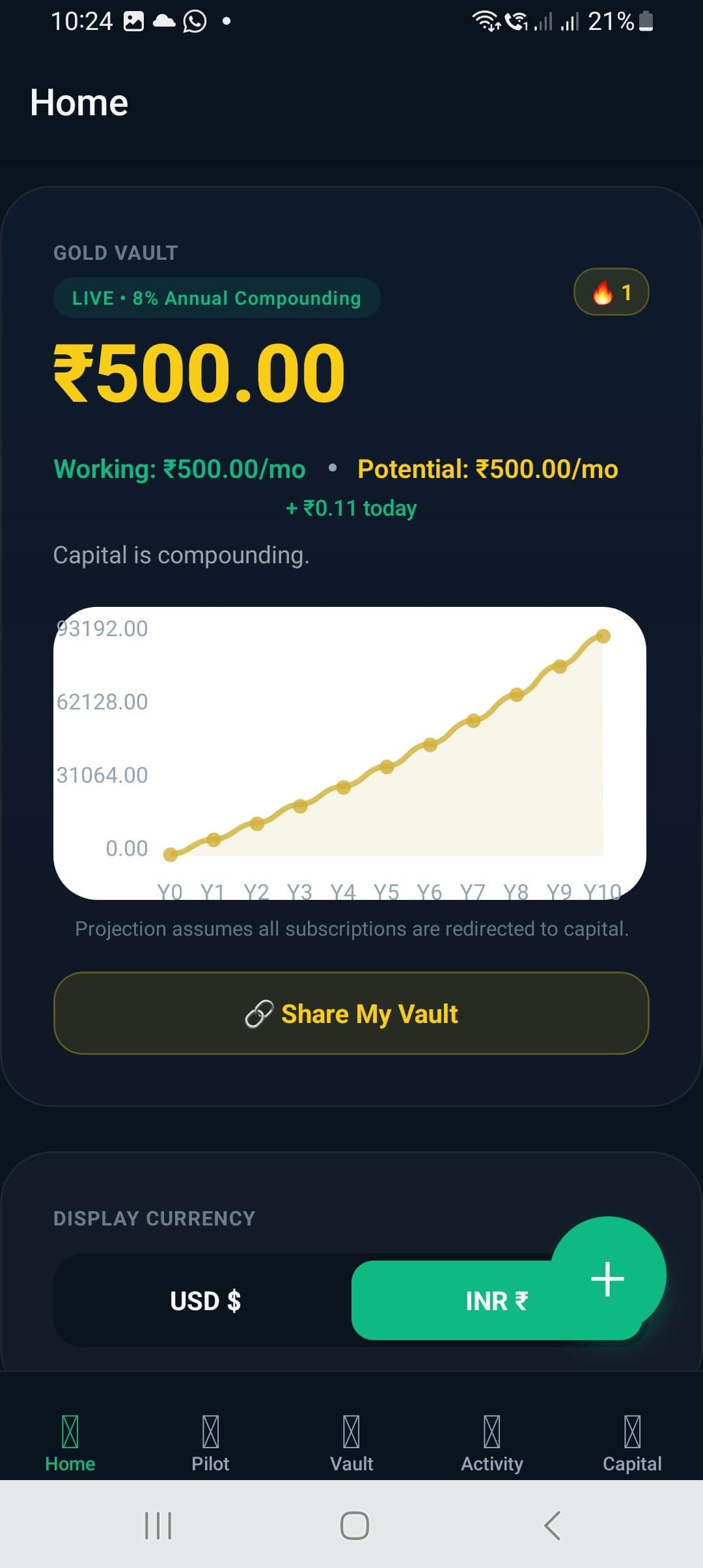This screenshot has height=1568, width=703.
Task: Select INR as display currency
Action: (x=497, y=1300)
